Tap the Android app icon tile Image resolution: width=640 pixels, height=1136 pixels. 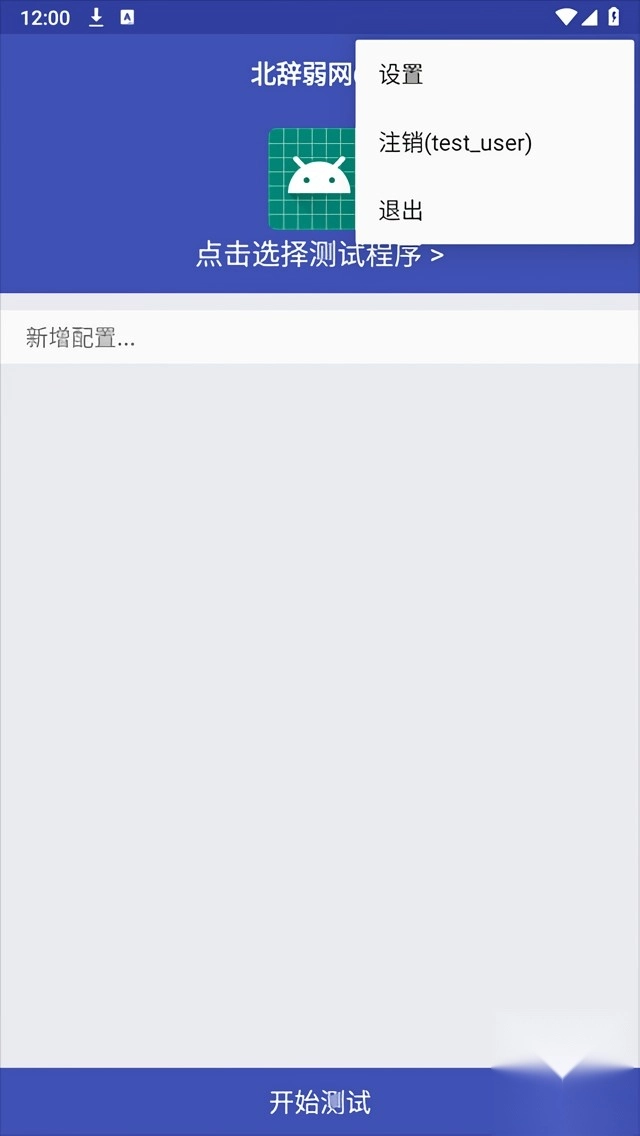click(x=312, y=179)
